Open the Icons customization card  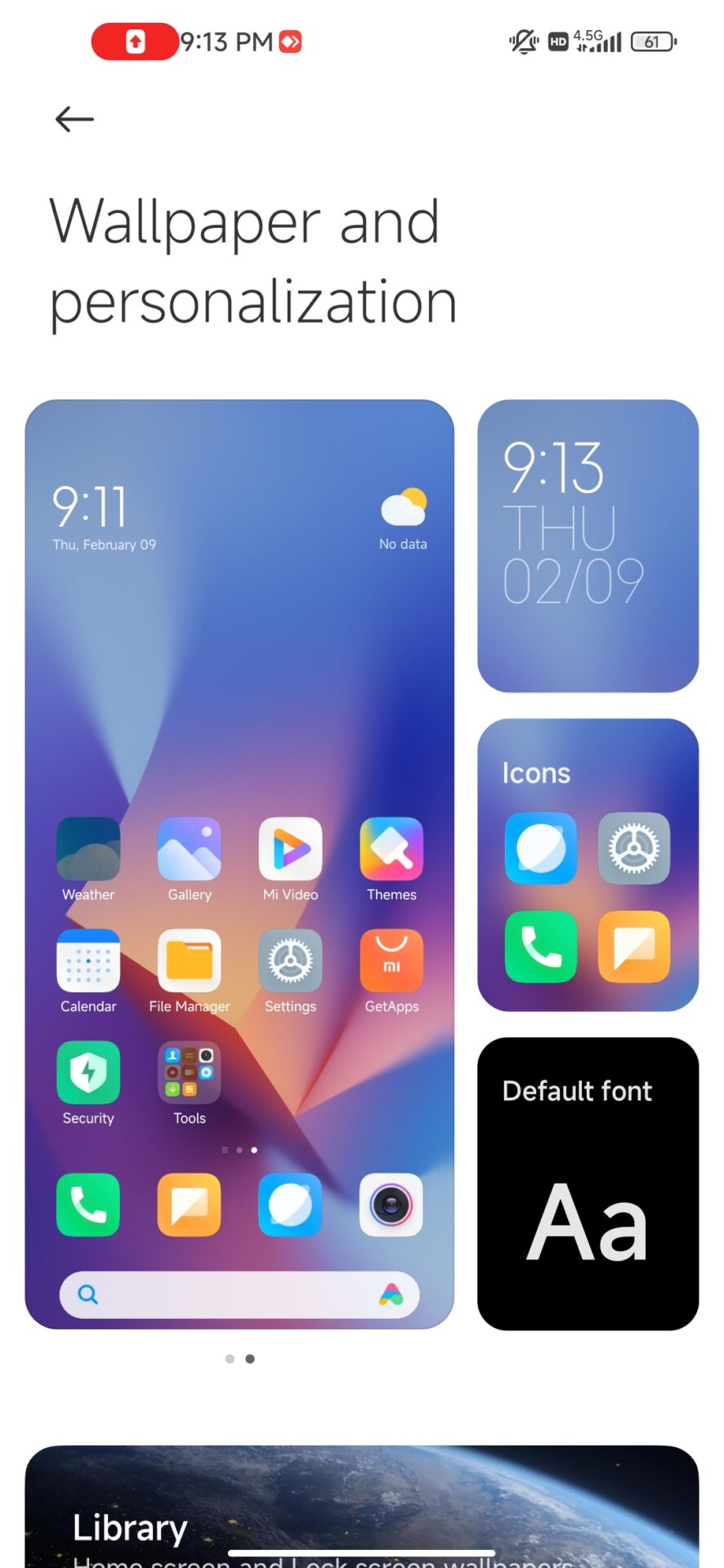[588, 864]
